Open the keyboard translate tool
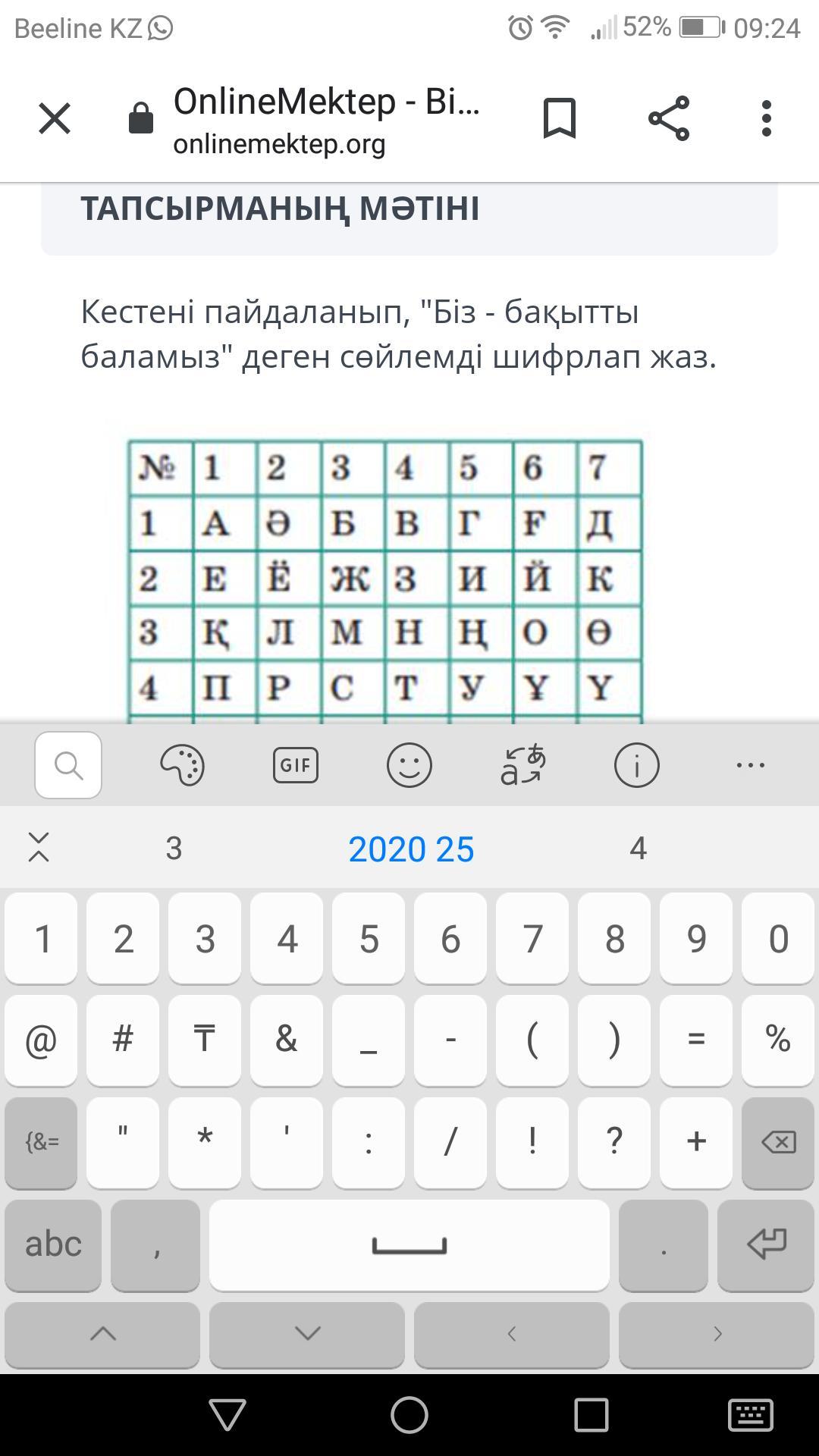The image size is (819, 1456). 522,765
